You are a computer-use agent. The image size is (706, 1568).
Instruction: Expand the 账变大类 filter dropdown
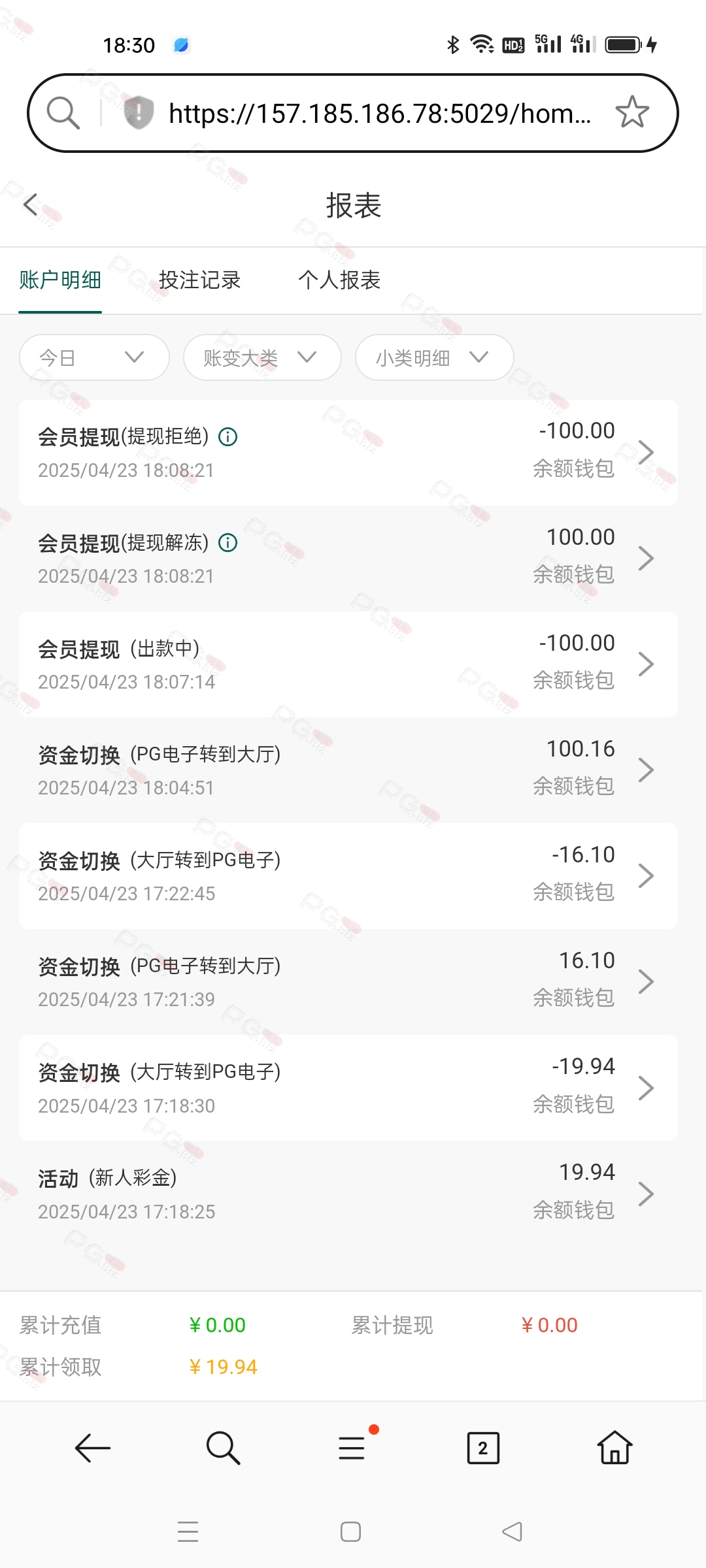pyautogui.click(x=262, y=357)
